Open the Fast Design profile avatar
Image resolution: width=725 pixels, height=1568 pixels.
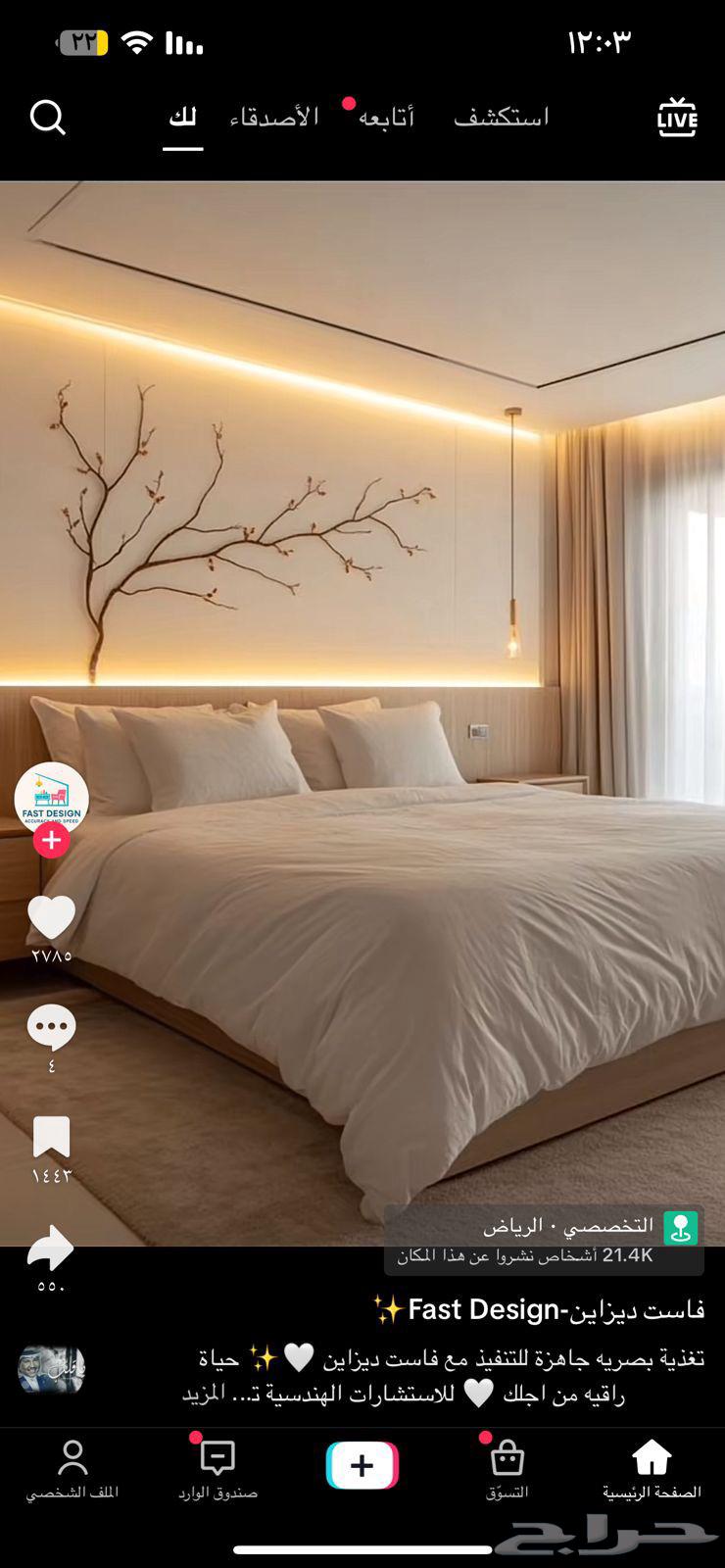pyautogui.click(x=51, y=798)
